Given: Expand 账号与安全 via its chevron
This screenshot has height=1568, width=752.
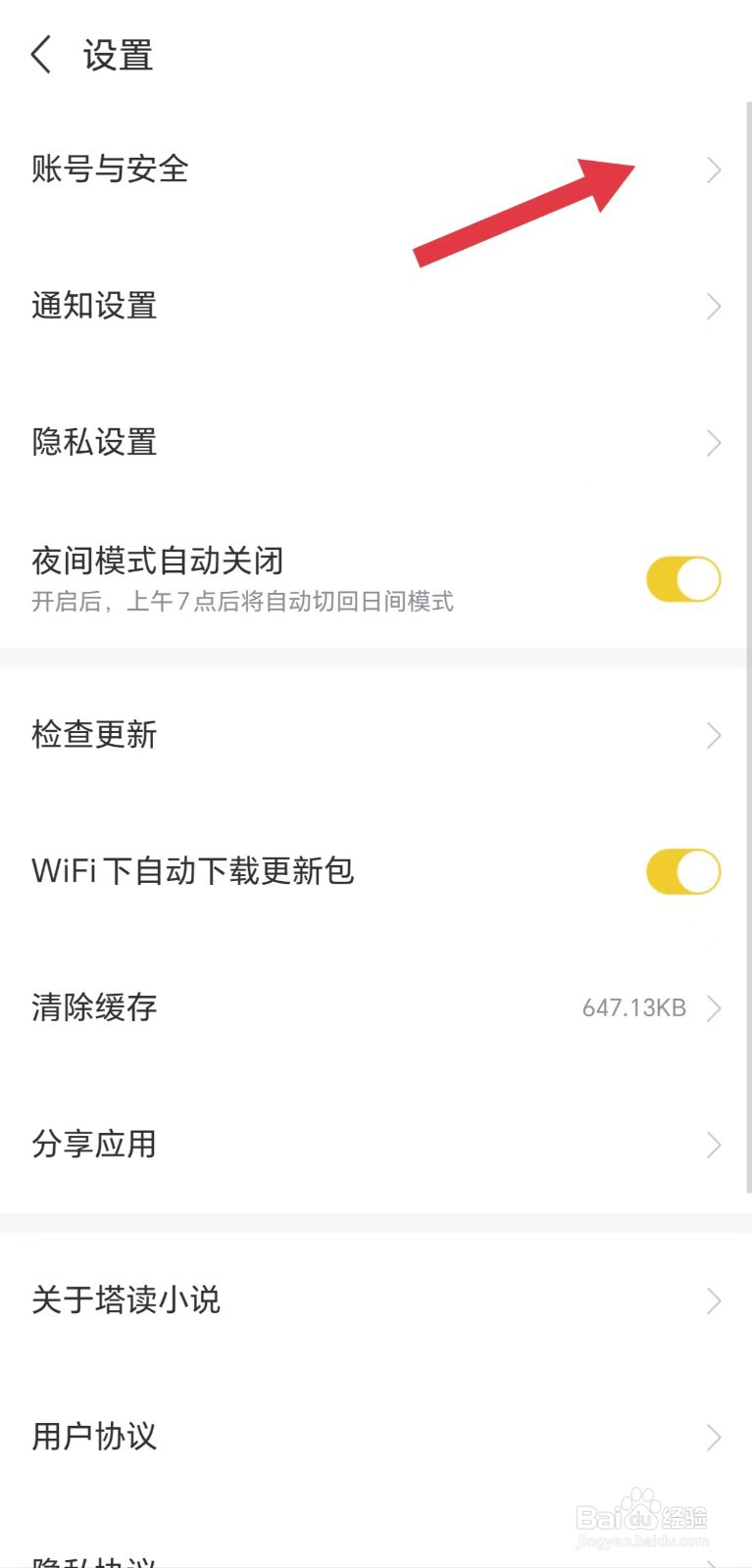Looking at the screenshot, I should [x=715, y=170].
